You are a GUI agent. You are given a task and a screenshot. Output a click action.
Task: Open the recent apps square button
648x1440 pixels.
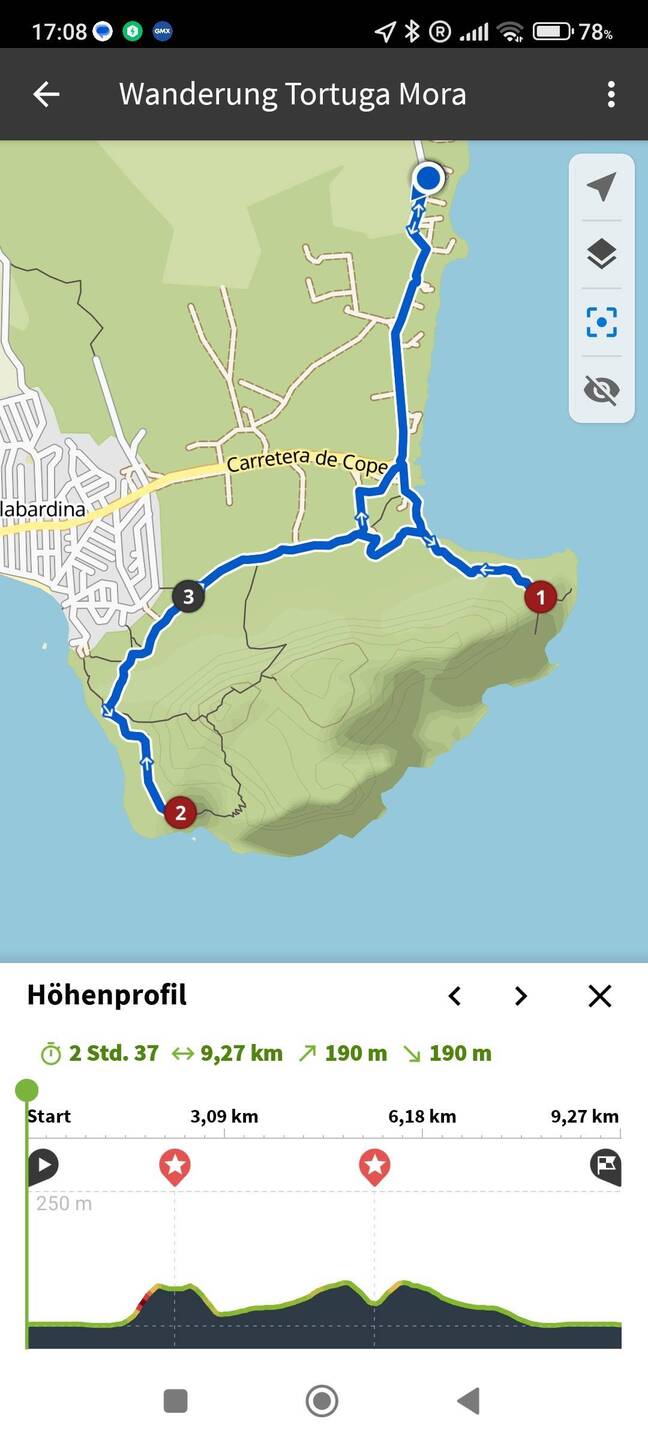tap(175, 1401)
